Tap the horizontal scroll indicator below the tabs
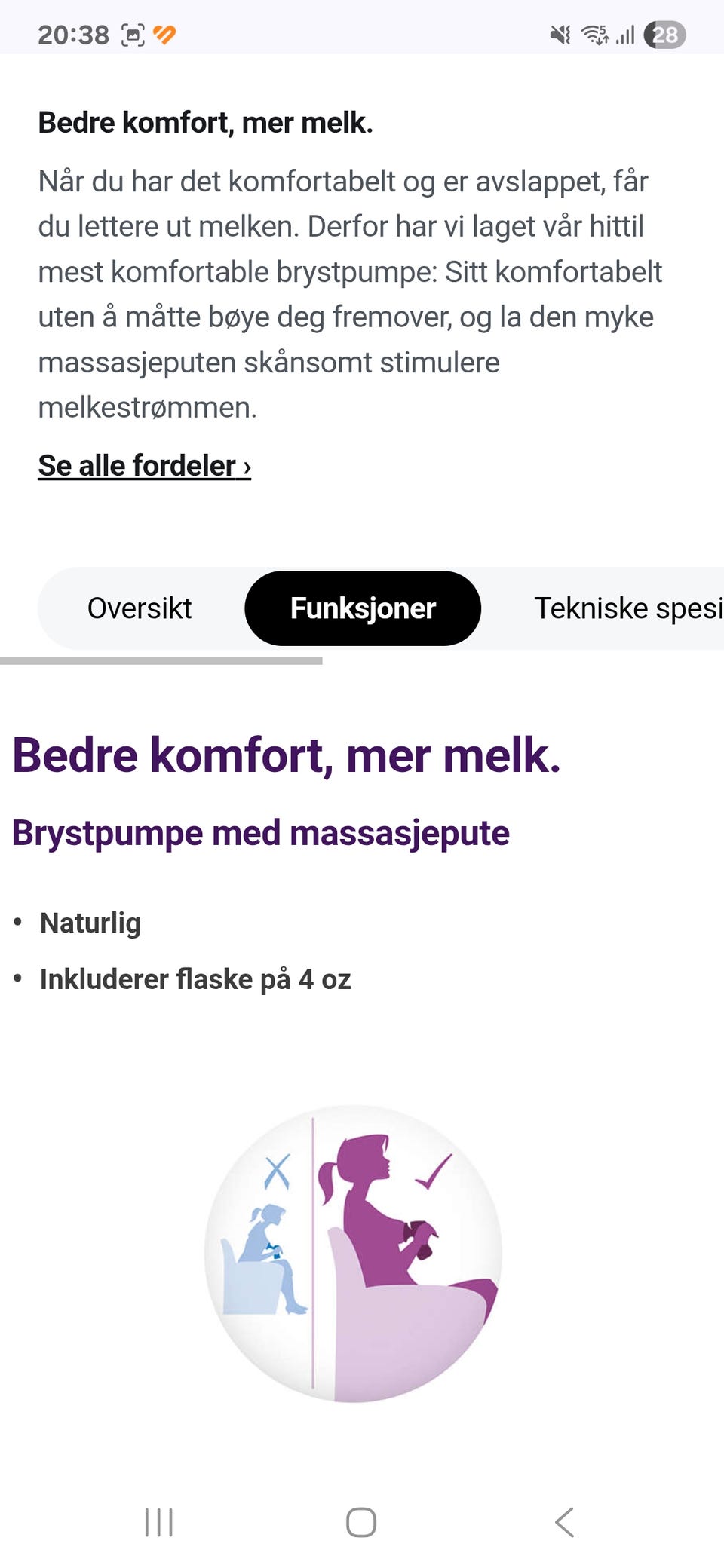This screenshot has height=1568, width=724. click(162, 662)
